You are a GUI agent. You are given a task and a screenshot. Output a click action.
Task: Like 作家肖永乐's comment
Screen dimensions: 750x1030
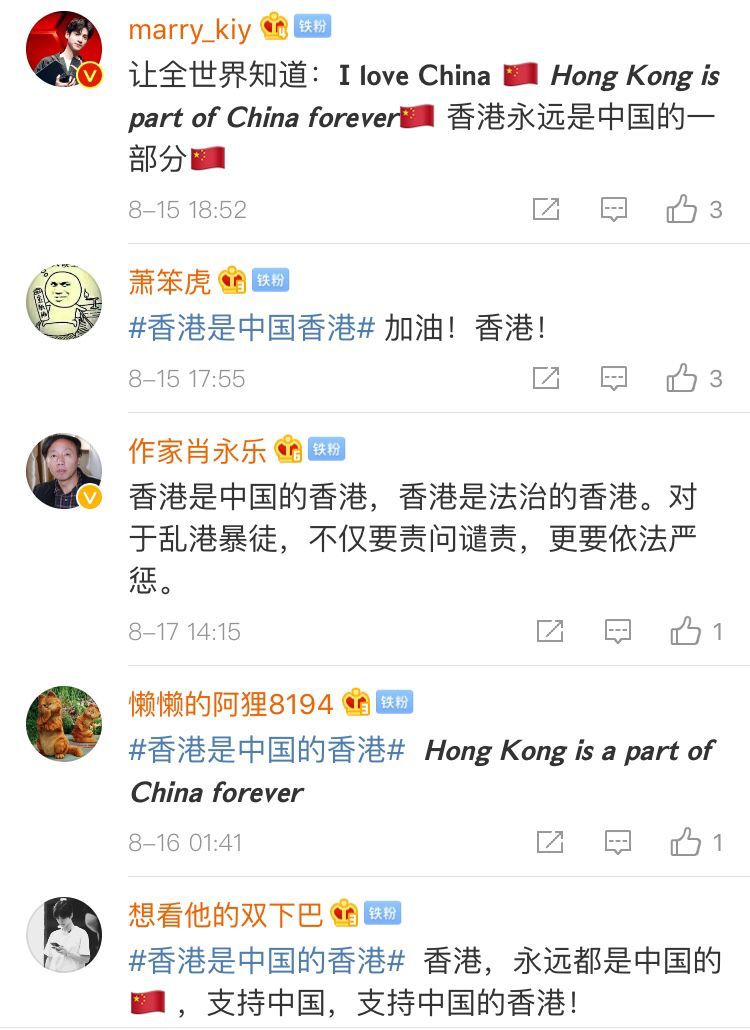coord(686,631)
